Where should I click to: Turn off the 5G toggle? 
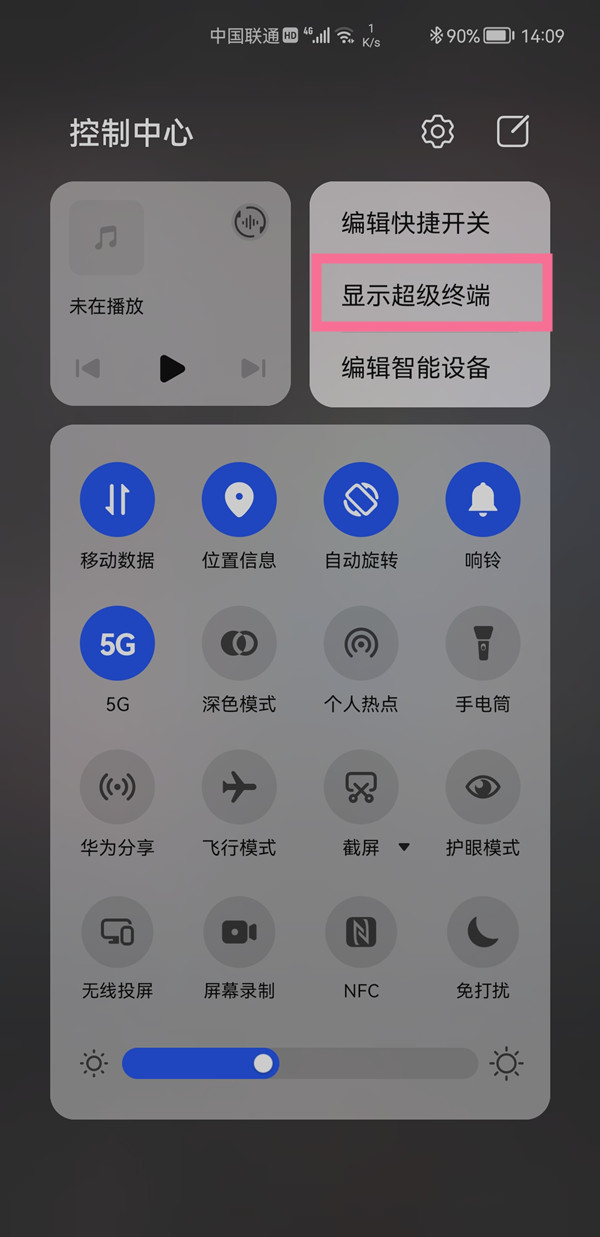[x=117, y=643]
